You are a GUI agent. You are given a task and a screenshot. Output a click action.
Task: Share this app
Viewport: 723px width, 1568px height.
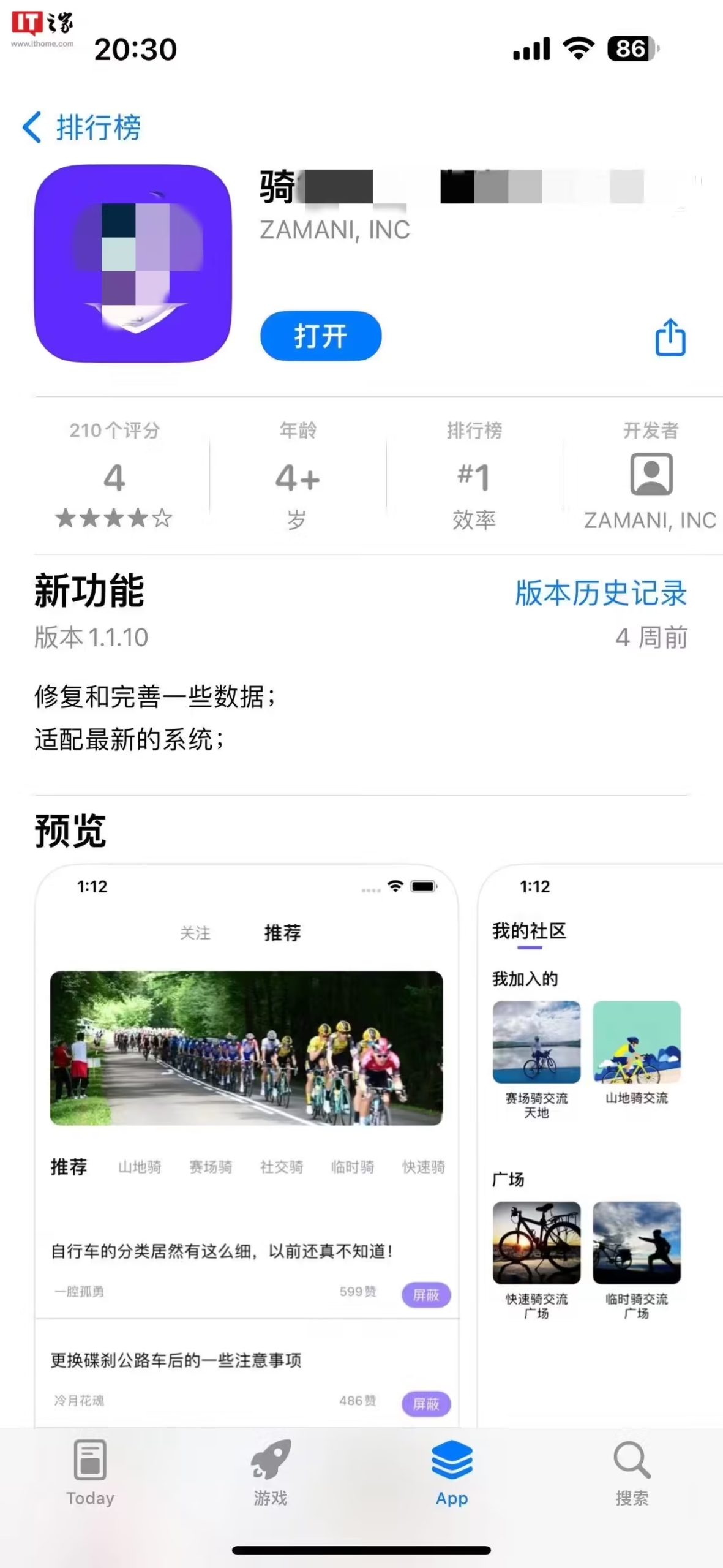click(x=670, y=337)
